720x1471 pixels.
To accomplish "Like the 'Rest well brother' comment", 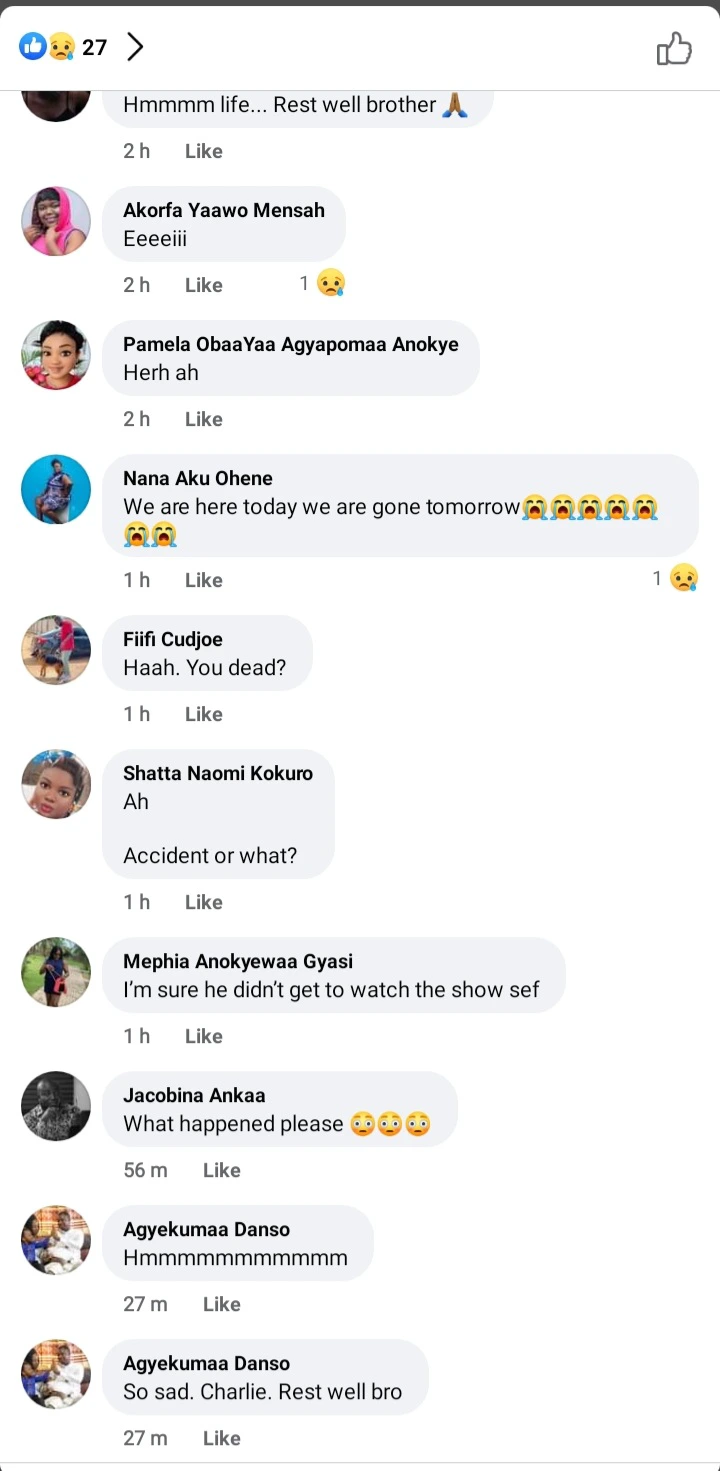I will [x=203, y=151].
